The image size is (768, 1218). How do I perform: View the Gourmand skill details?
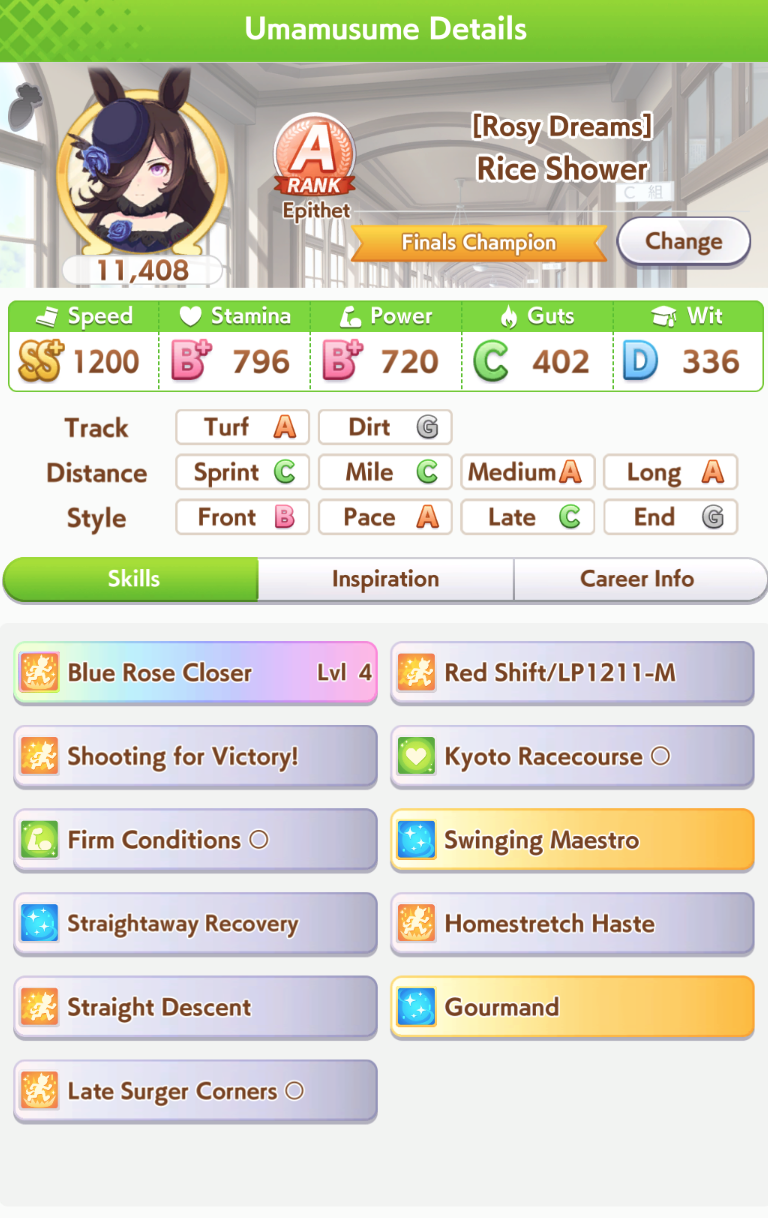(x=572, y=1007)
